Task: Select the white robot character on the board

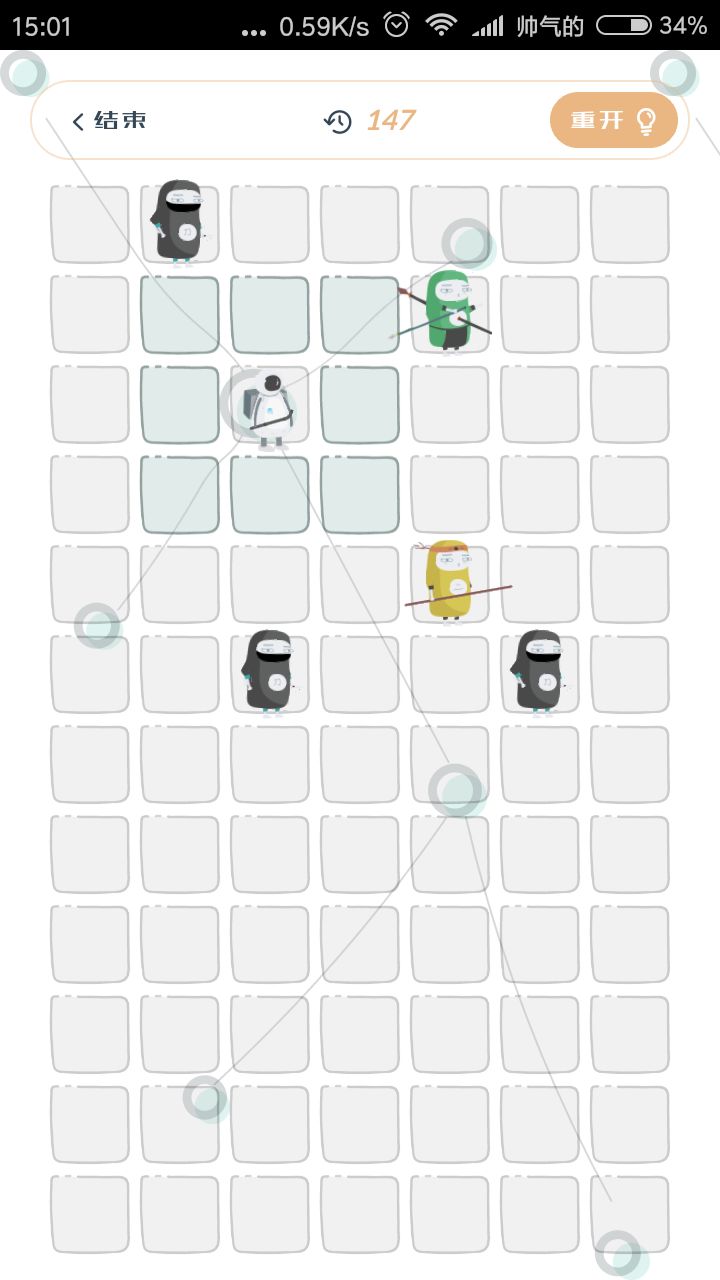Action: (x=268, y=405)
